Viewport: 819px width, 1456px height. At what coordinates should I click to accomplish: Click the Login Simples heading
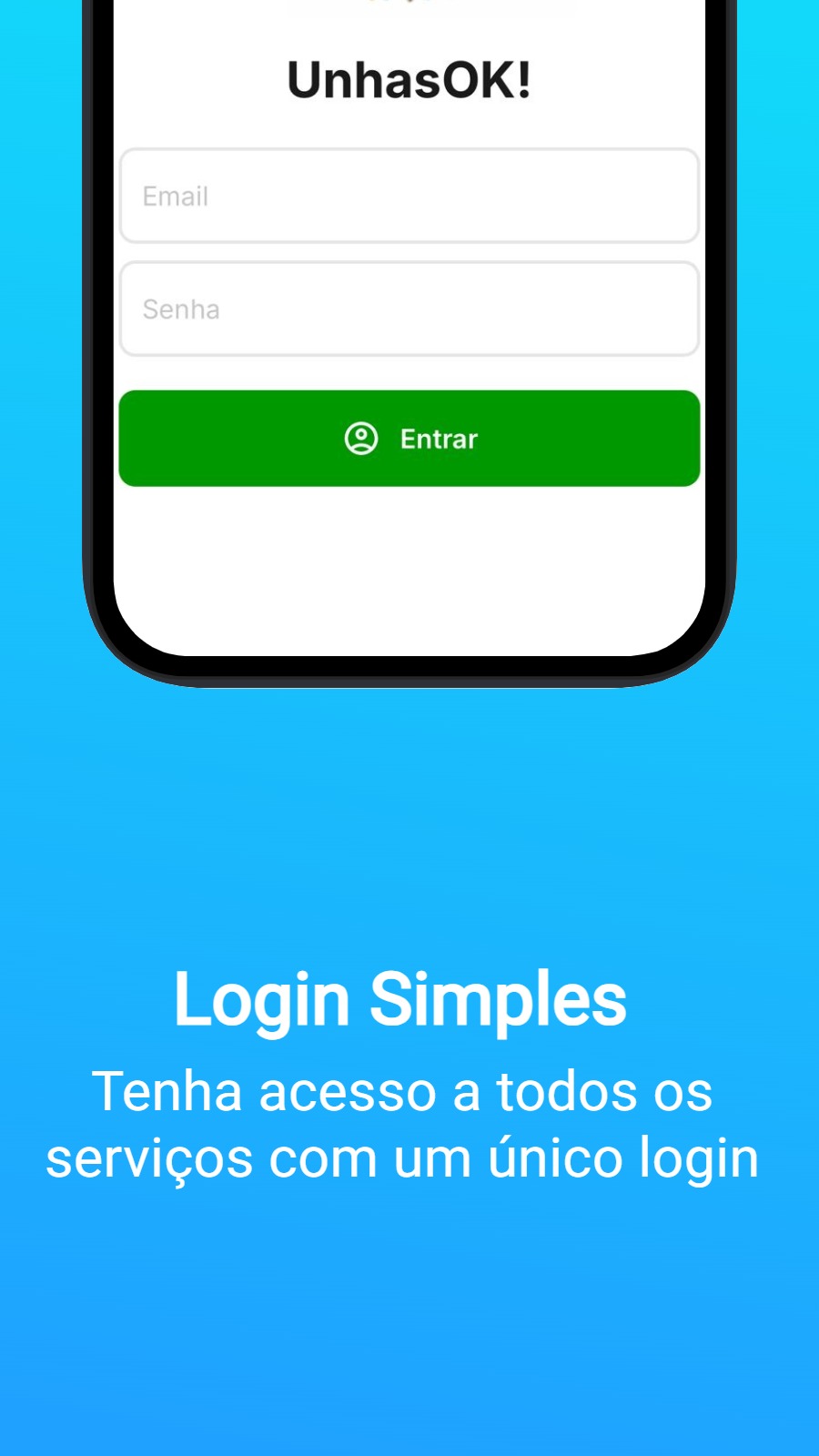[x=401, y=1001]
